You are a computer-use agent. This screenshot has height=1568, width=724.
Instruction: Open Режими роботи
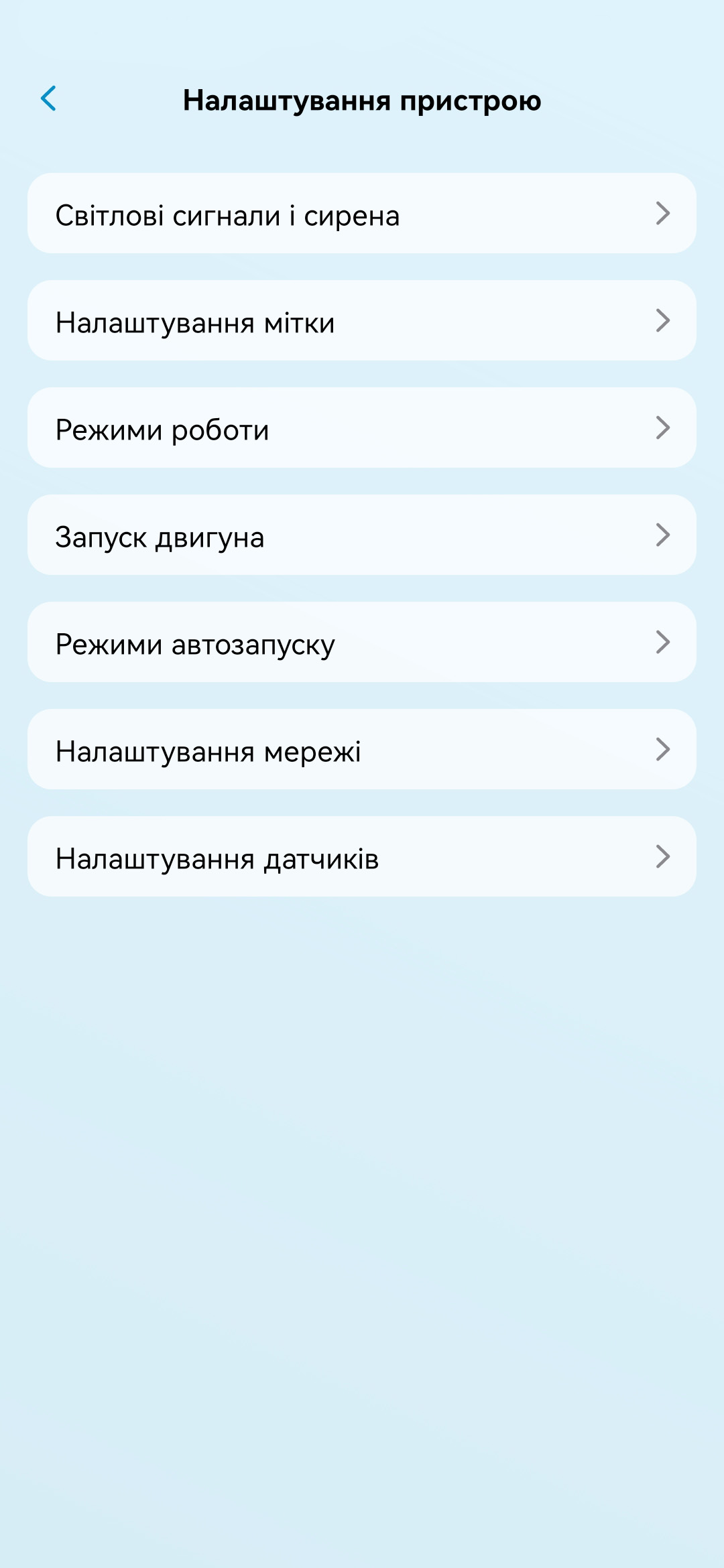click(361, 428)
